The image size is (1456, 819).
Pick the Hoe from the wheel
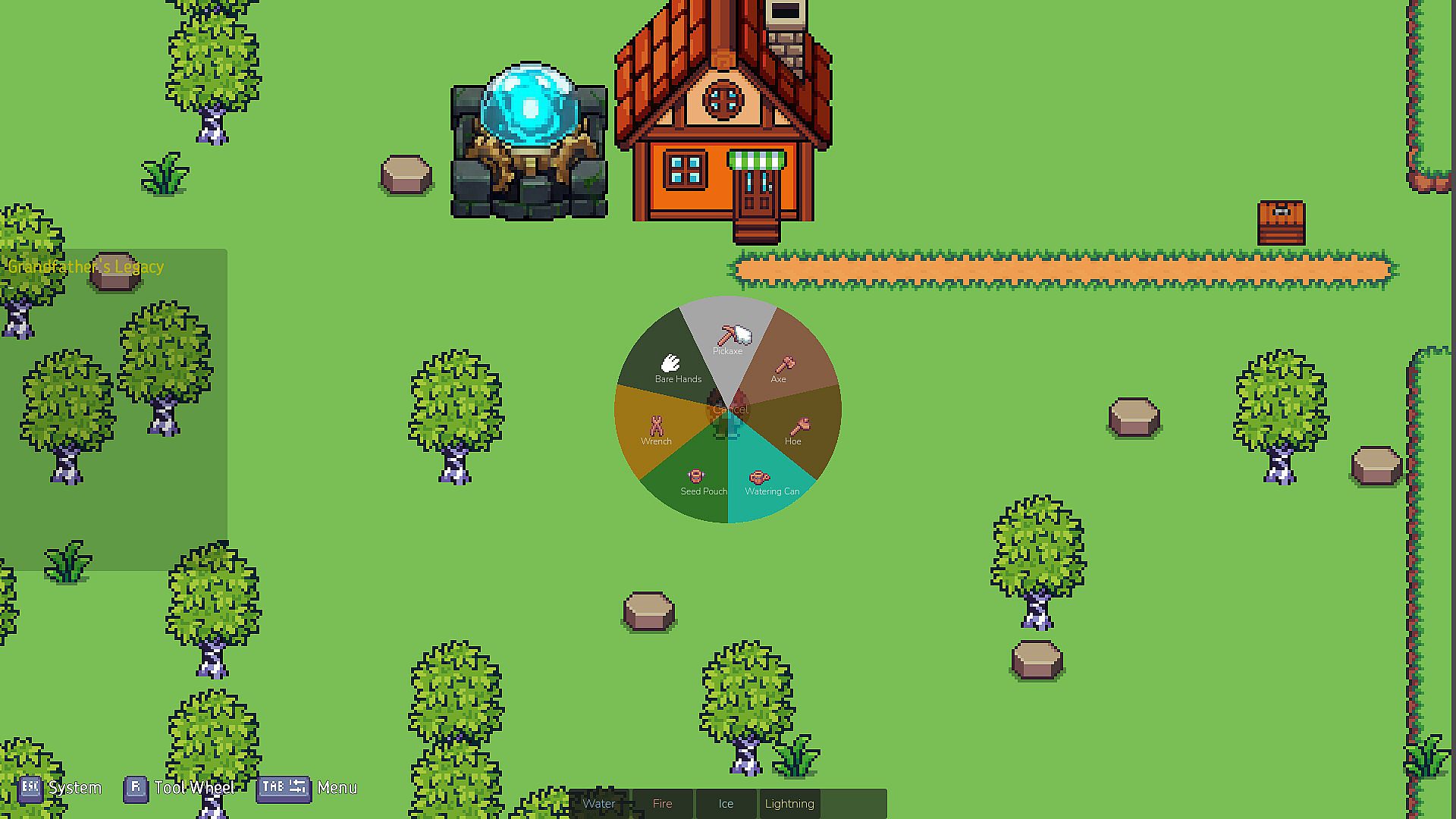click(x=796, y=431)
